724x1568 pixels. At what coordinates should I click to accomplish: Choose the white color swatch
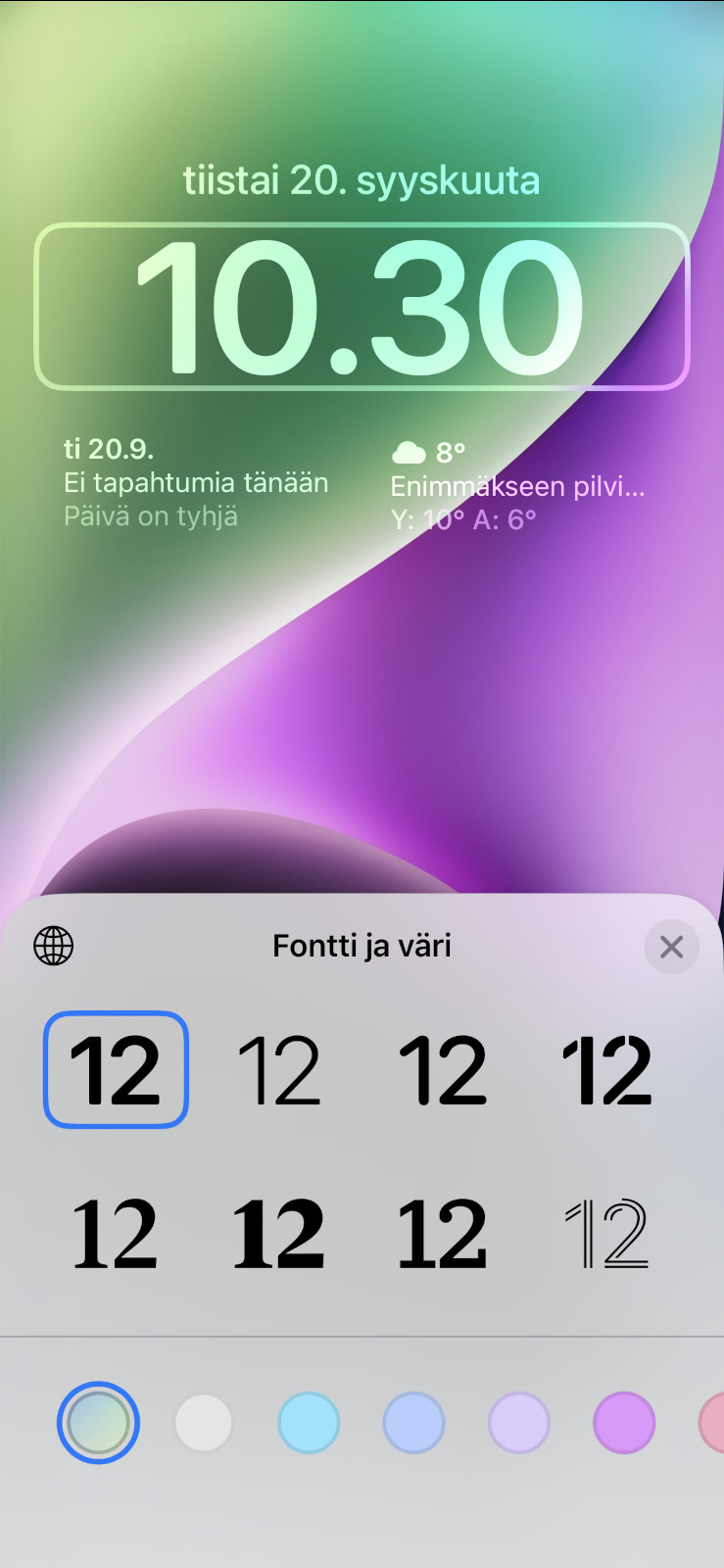(x=204, y=1423)
